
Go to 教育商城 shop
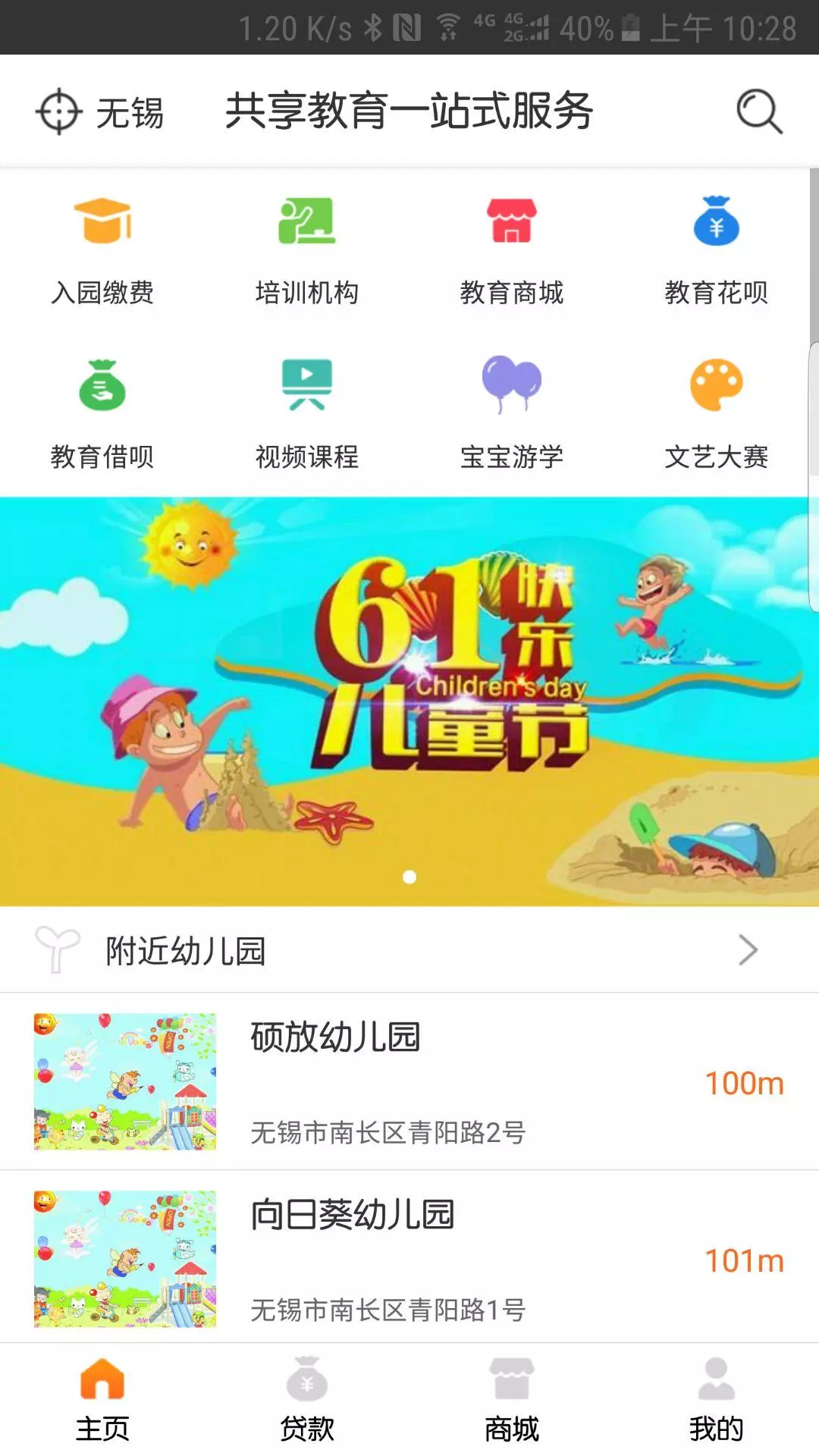(x=512, y=250)
